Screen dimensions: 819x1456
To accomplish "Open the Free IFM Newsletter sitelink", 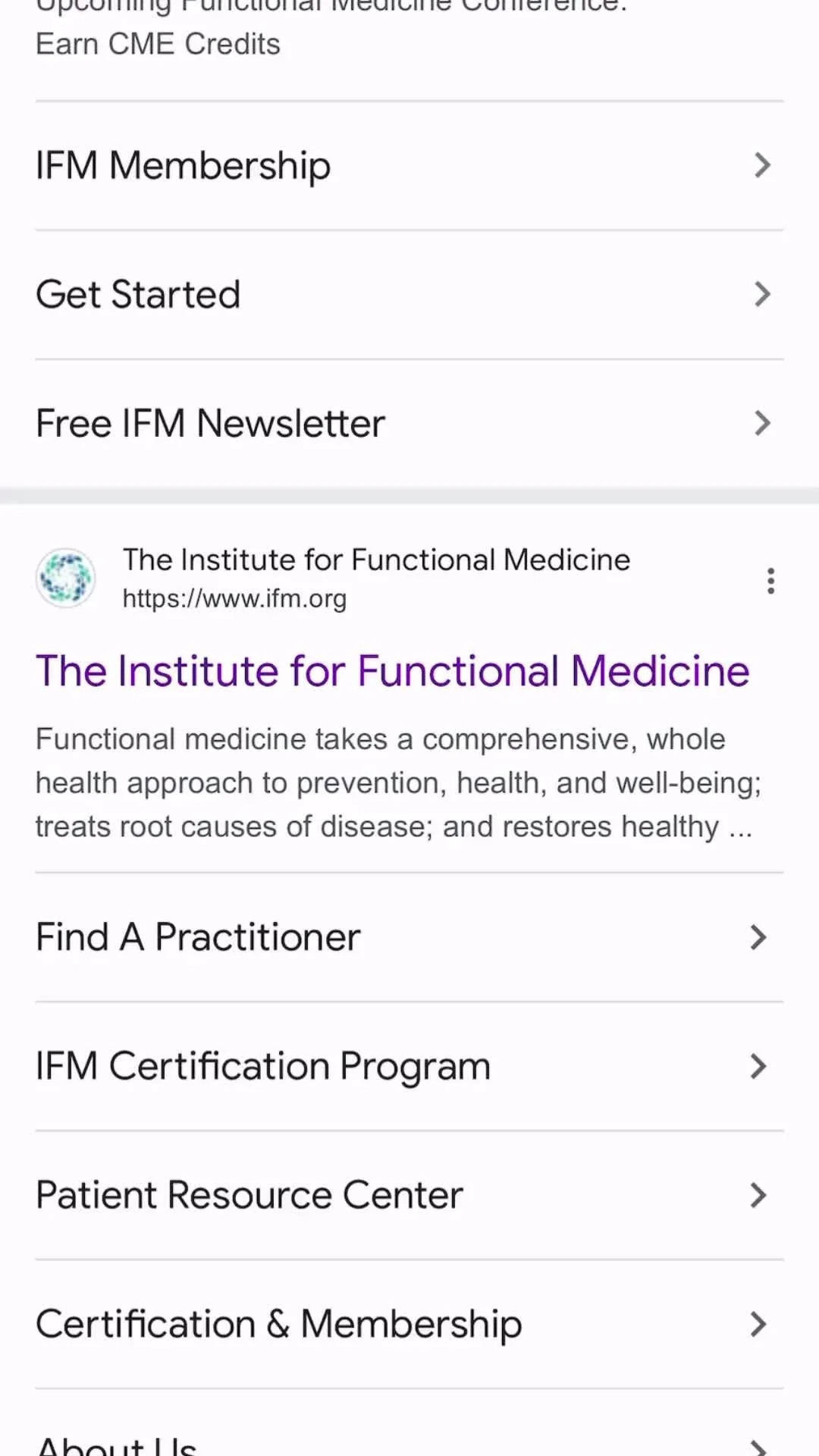I will click(409, 423).
